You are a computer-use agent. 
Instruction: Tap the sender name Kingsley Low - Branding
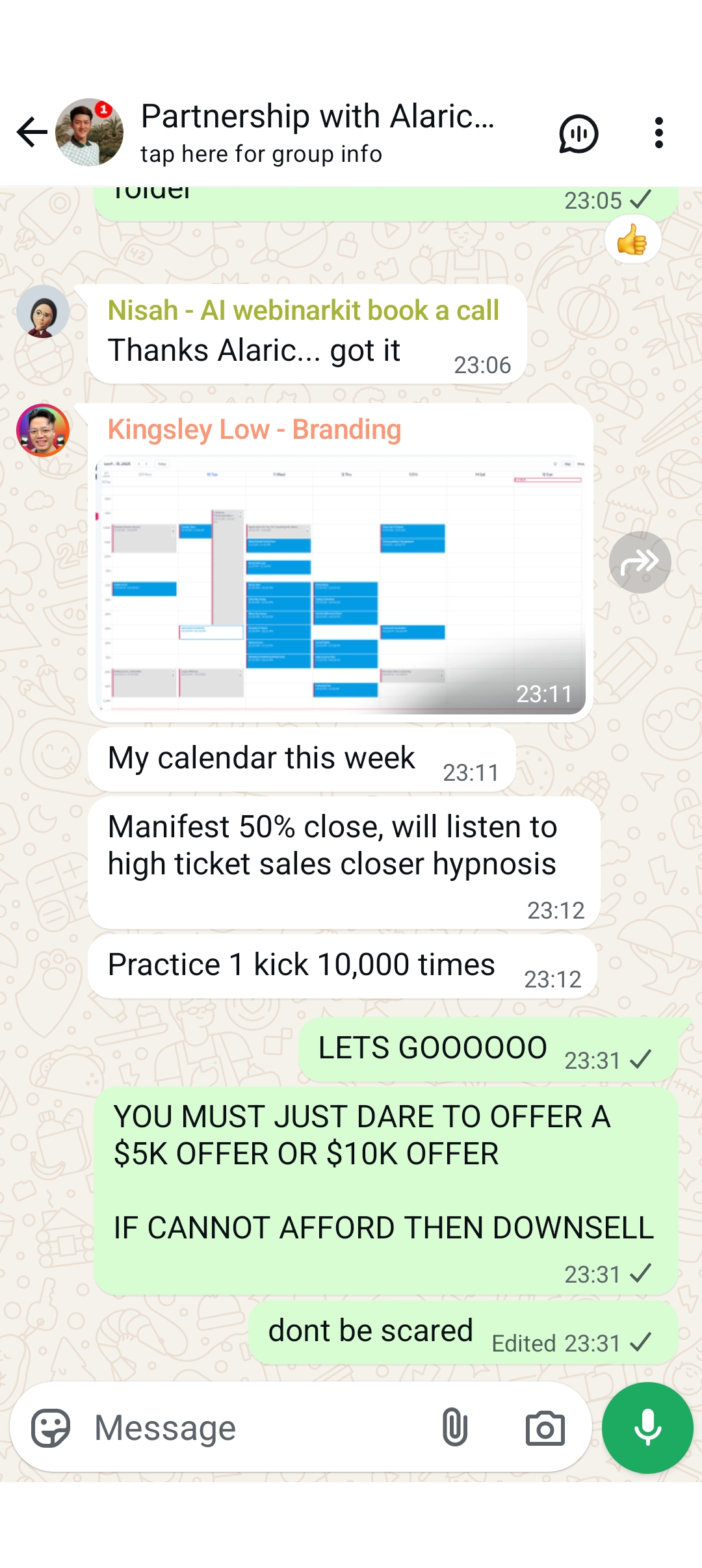pos(254,430)
